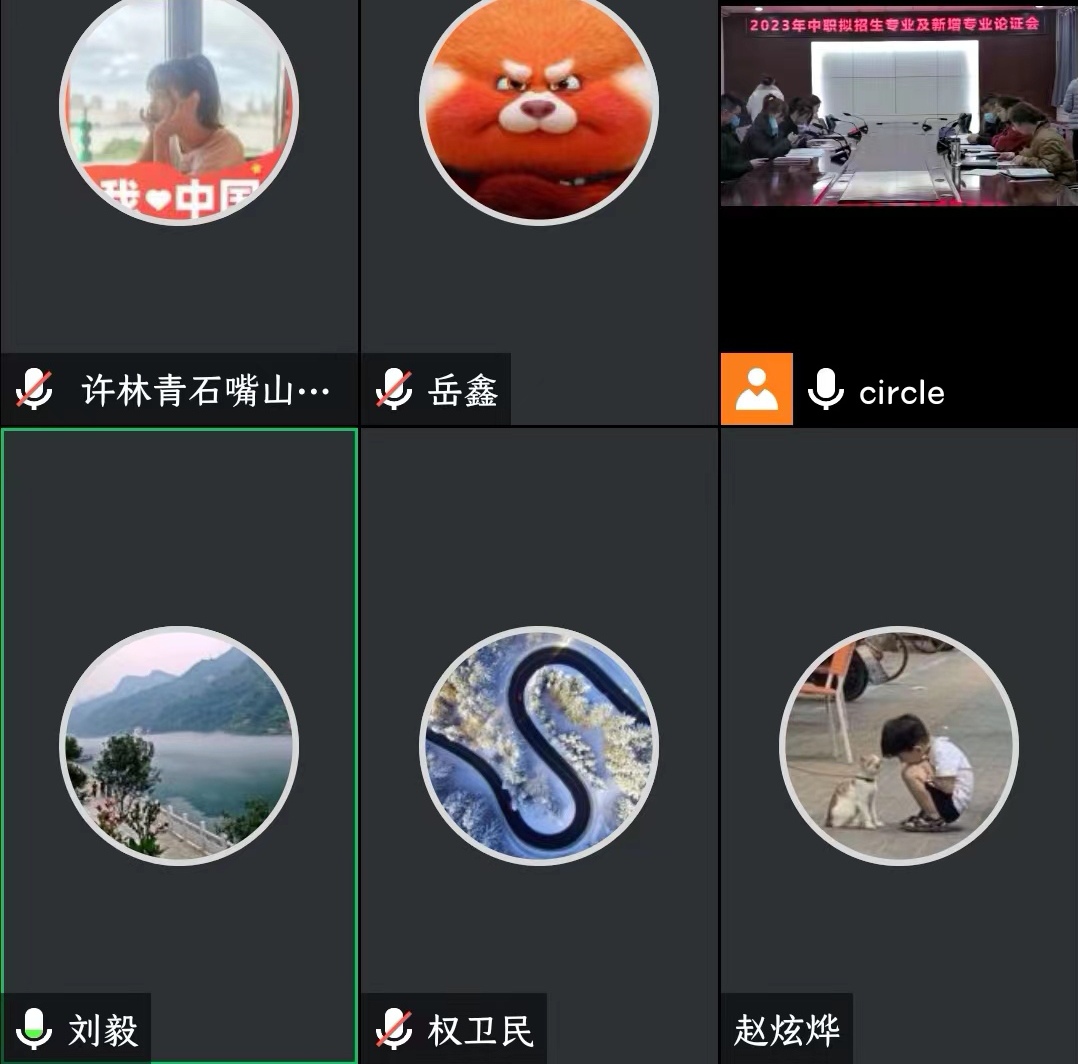Tap the speaking participant 刘毅's tile
The width and height of the screenshot is (1078, 1064).
pyautogui.click(x=179, y=745)
